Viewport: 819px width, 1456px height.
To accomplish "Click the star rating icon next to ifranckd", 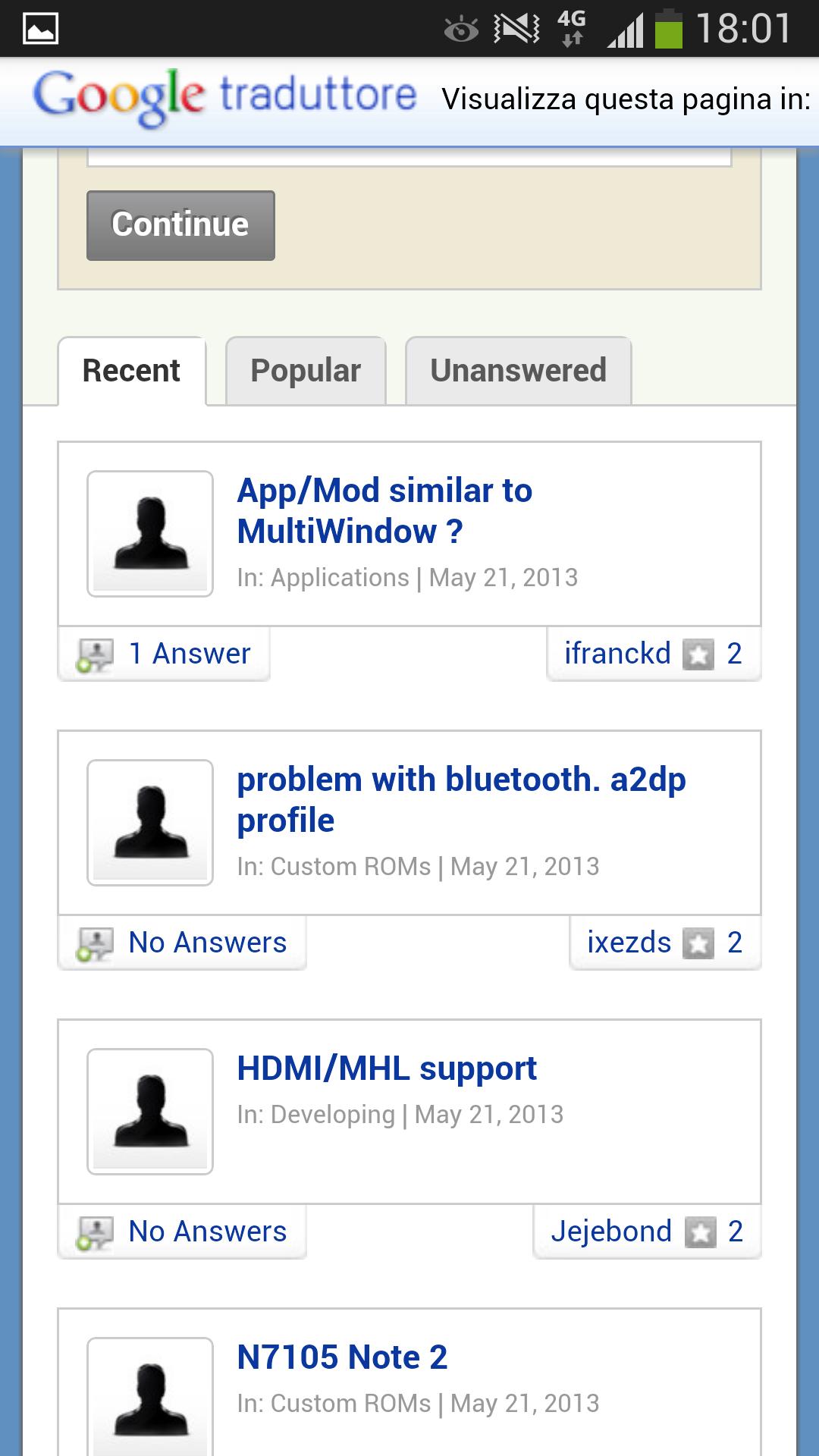I will [x=699, y=654].
